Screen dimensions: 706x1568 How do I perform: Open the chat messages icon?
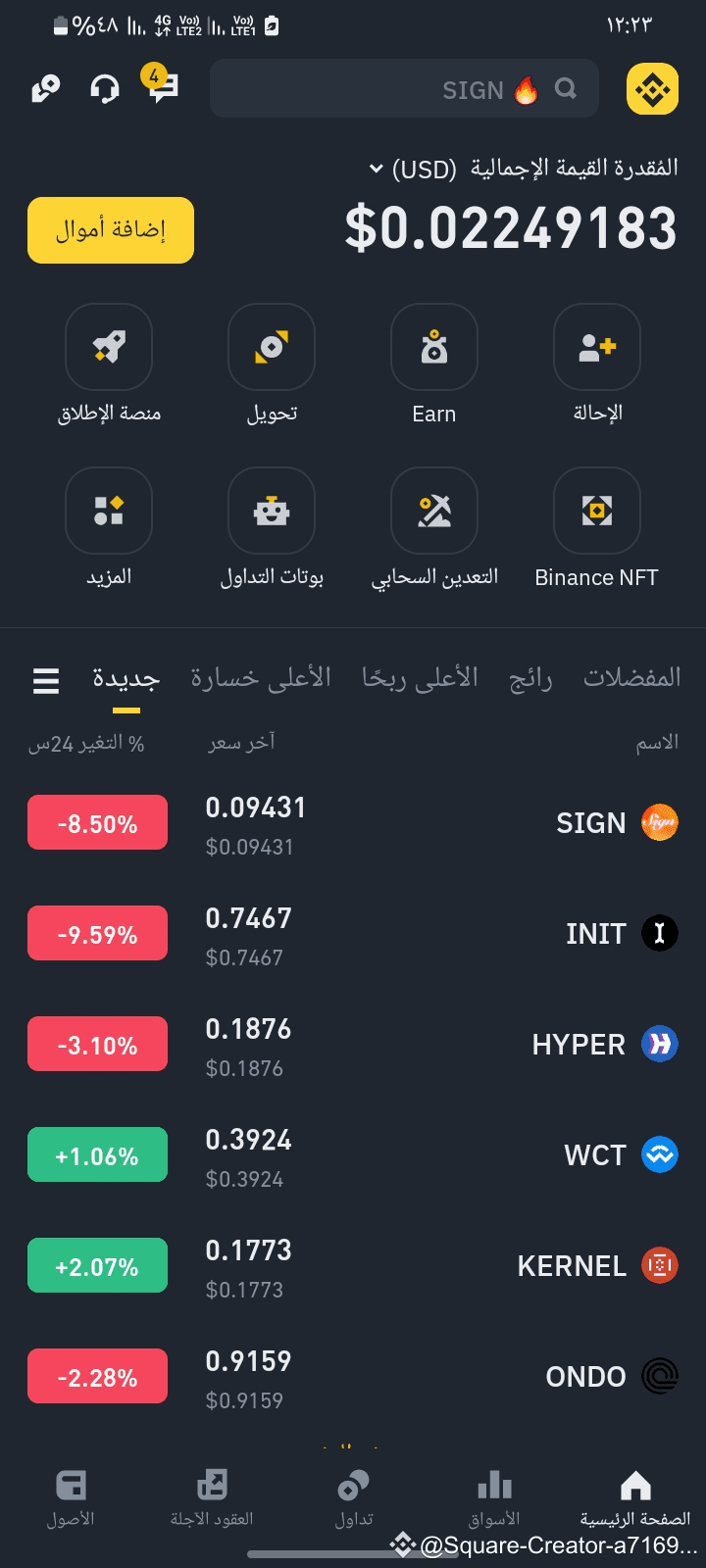(161, 86)
